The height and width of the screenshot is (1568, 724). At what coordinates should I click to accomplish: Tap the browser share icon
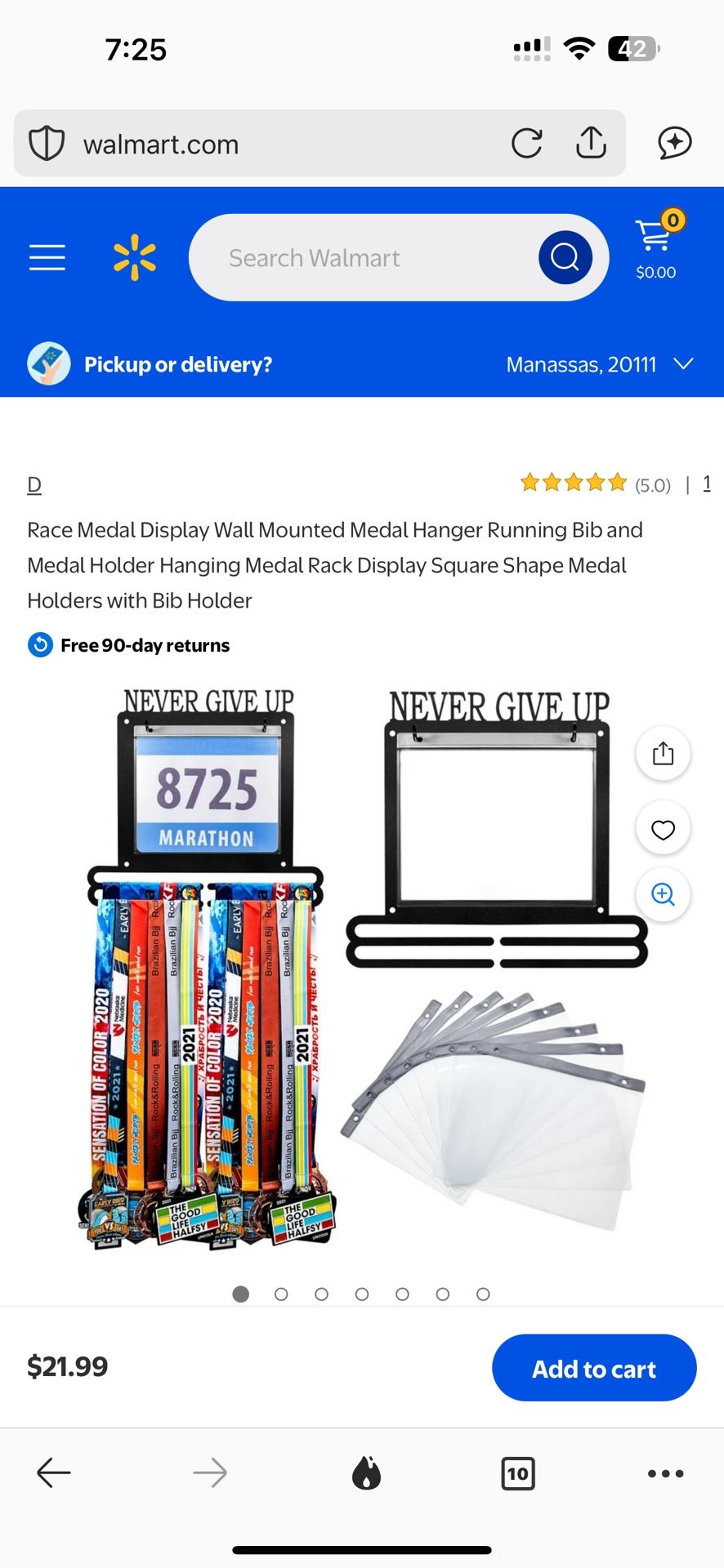(x=591, y=143)
